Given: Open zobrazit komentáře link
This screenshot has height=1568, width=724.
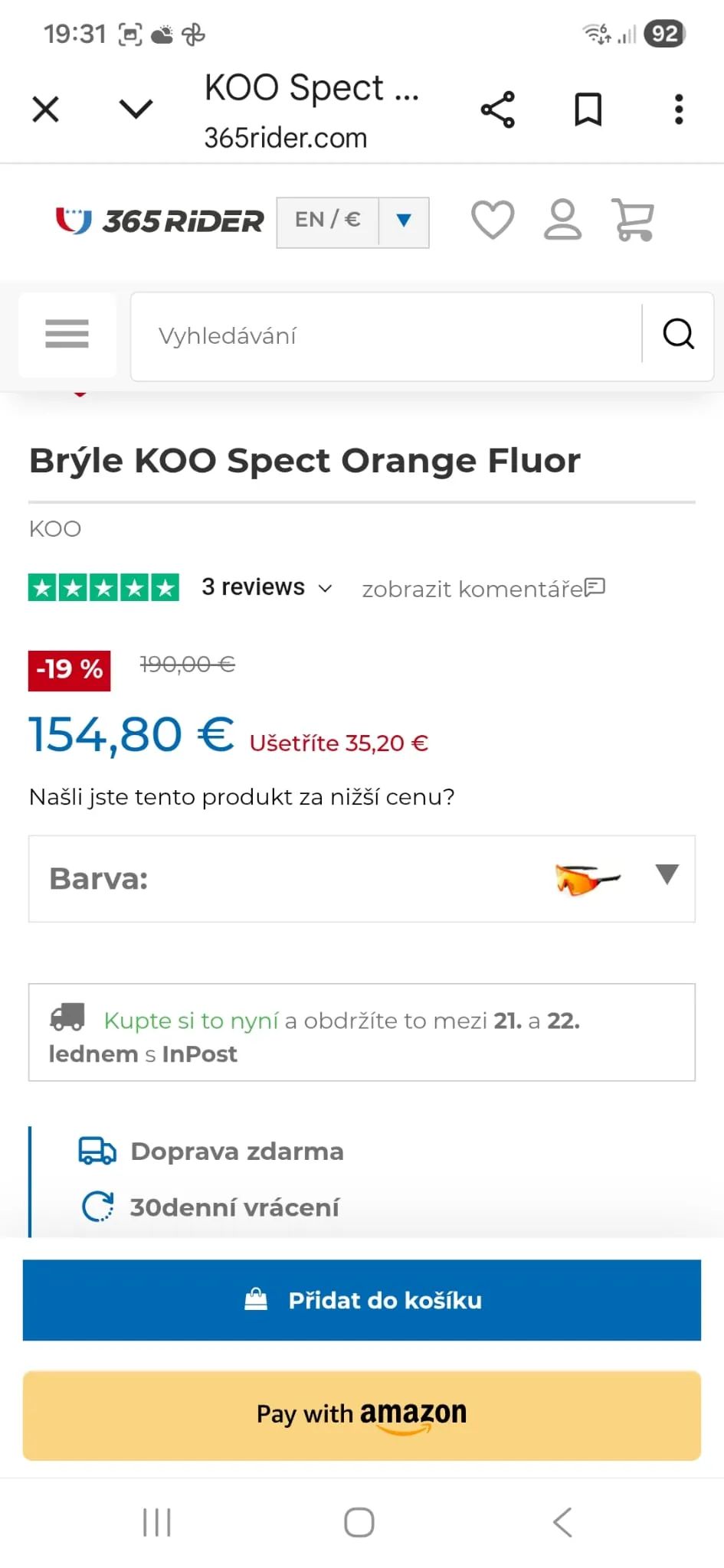Looking at the screenshot, I should coord(483,589).
